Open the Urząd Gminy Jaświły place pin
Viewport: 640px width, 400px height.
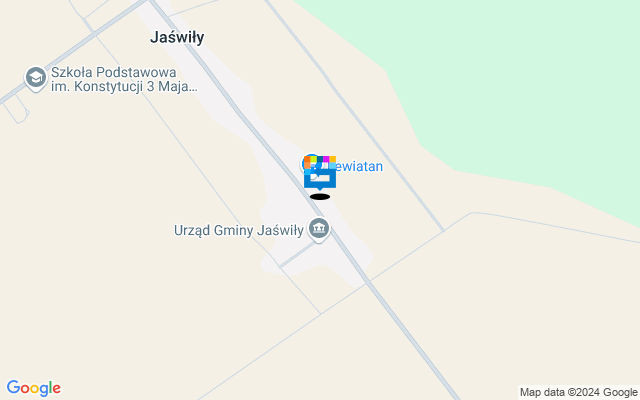click(x=320, y=231)
